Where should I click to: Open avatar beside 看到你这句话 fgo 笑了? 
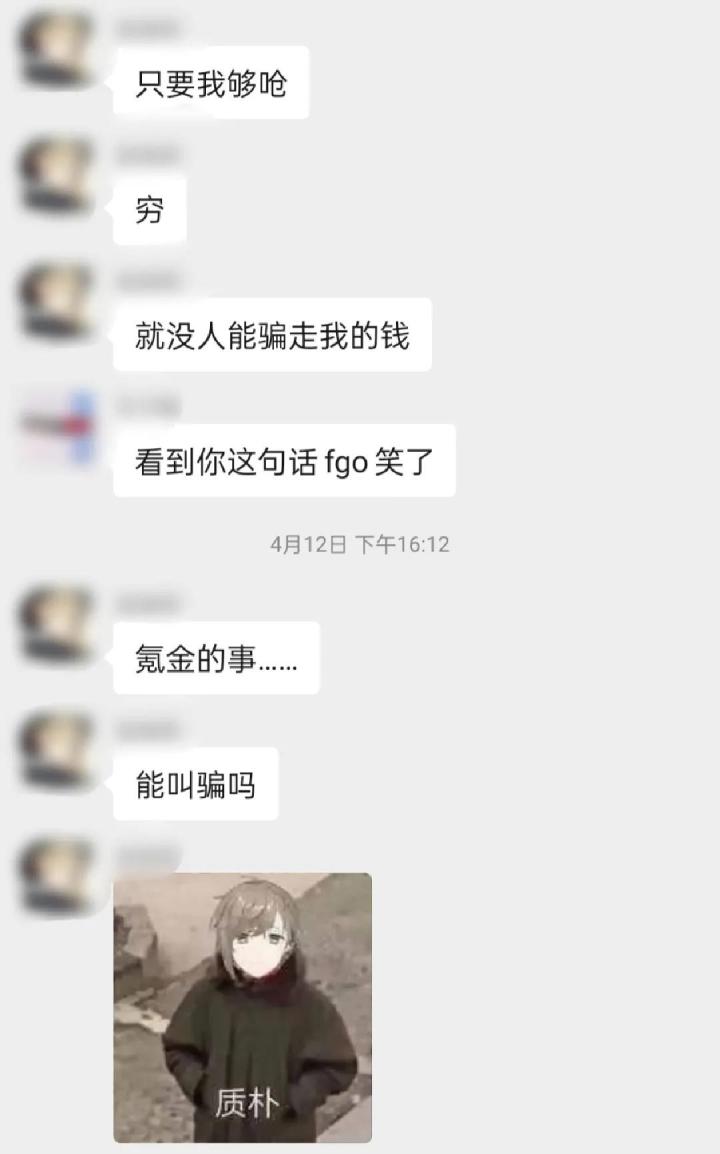pyautogui.click(x=57, y=428)
